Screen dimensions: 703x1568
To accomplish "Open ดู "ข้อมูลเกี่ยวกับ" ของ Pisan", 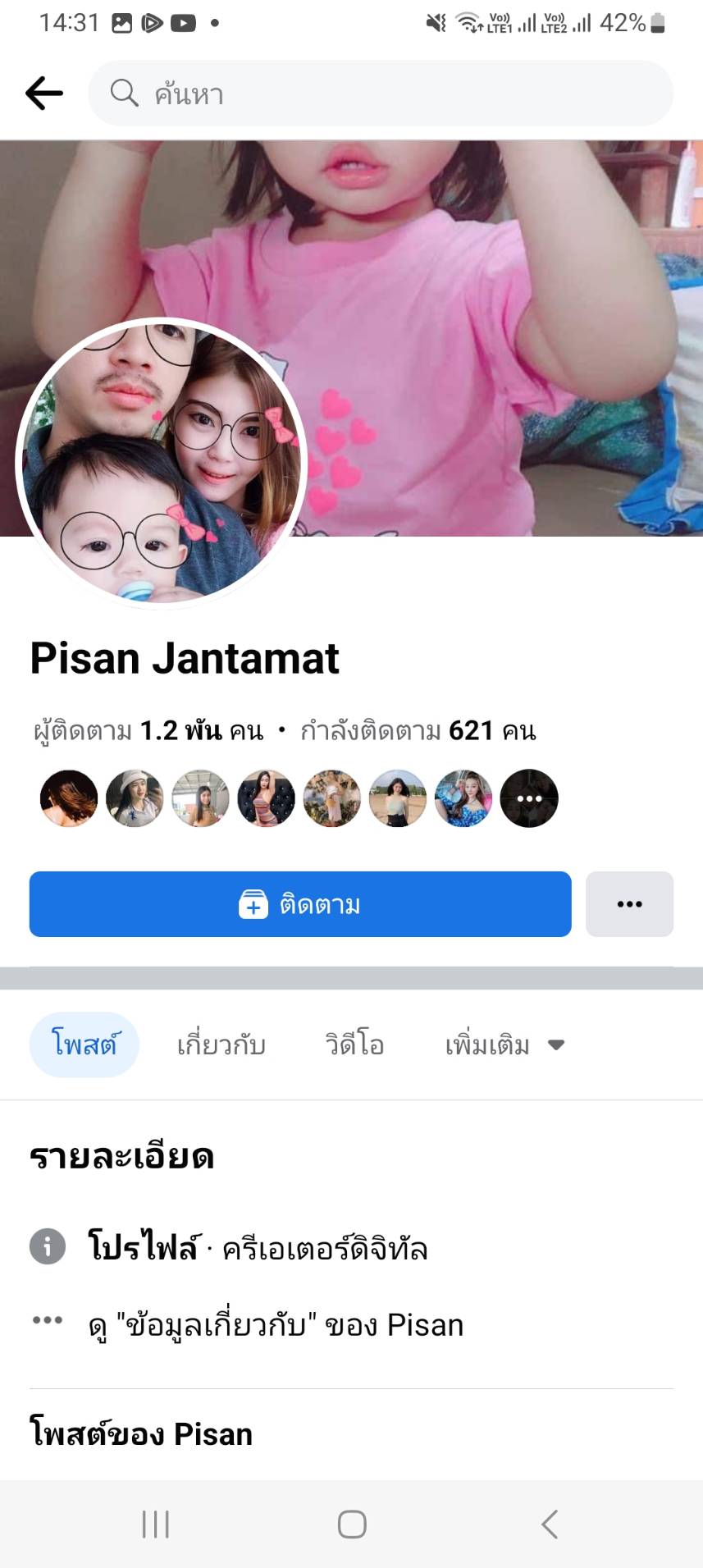I will [x=276, y=1325].
